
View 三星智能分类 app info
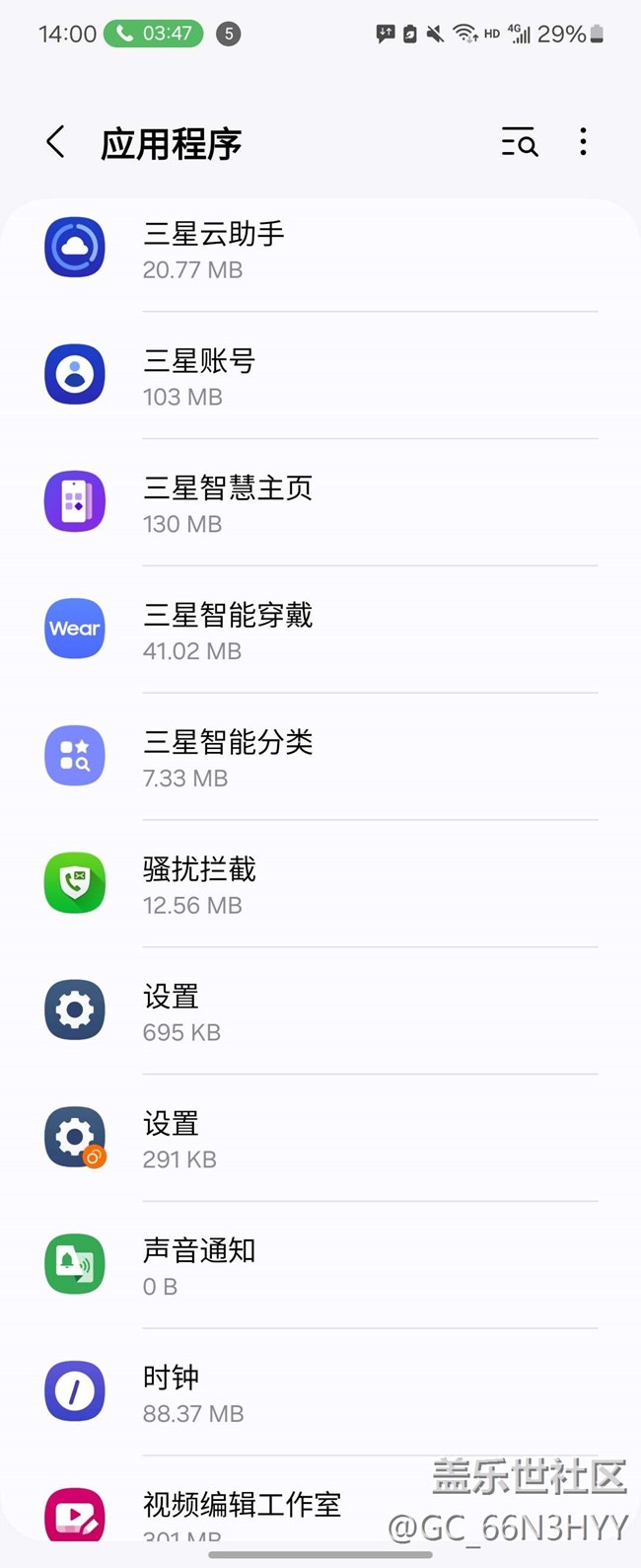[320, 757]
